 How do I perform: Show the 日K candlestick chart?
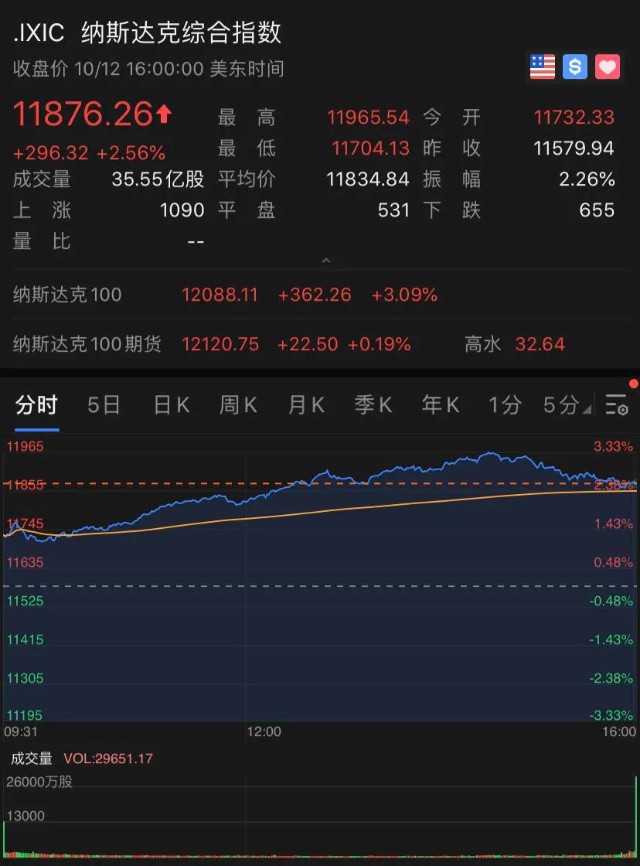171,405
